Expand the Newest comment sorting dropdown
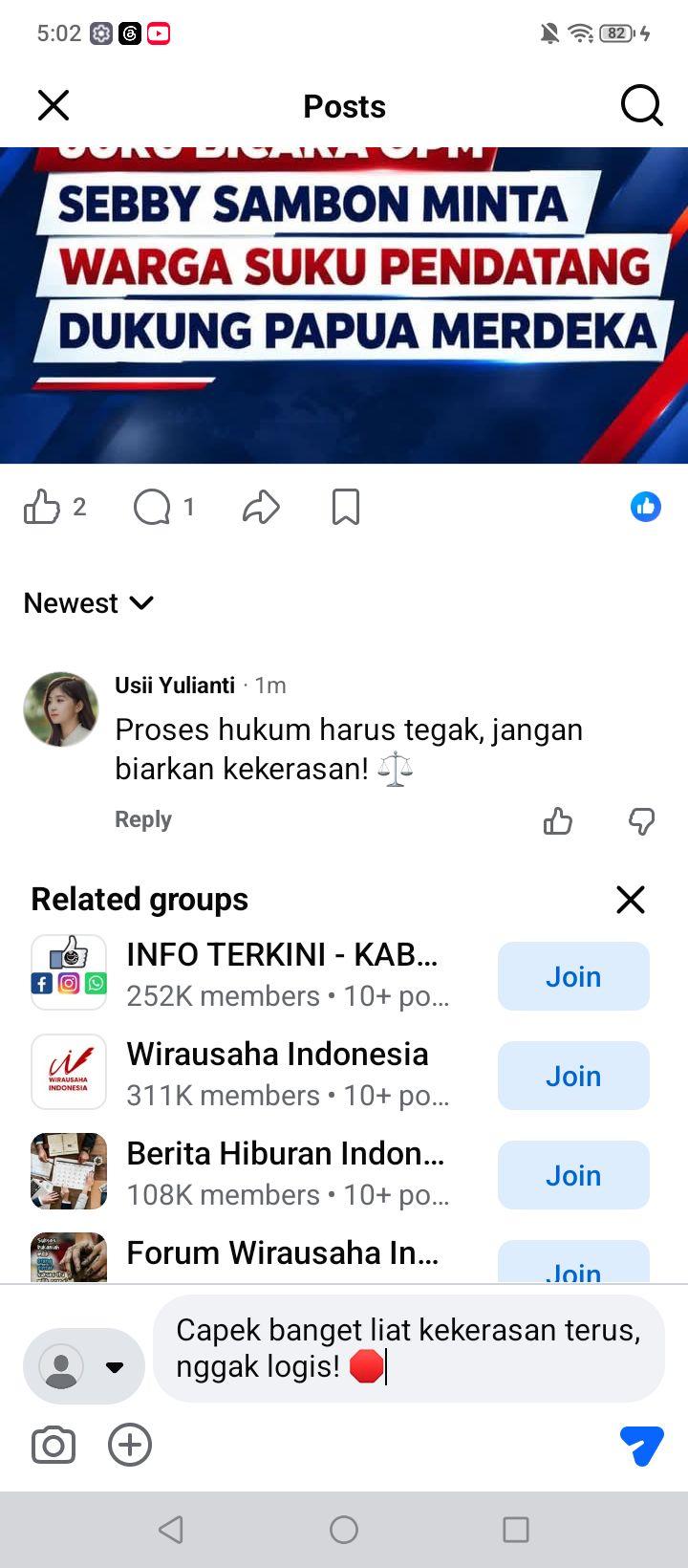The height and width of the screenshot is (1568, 688). pyautogui.click(x=89, y=603)
